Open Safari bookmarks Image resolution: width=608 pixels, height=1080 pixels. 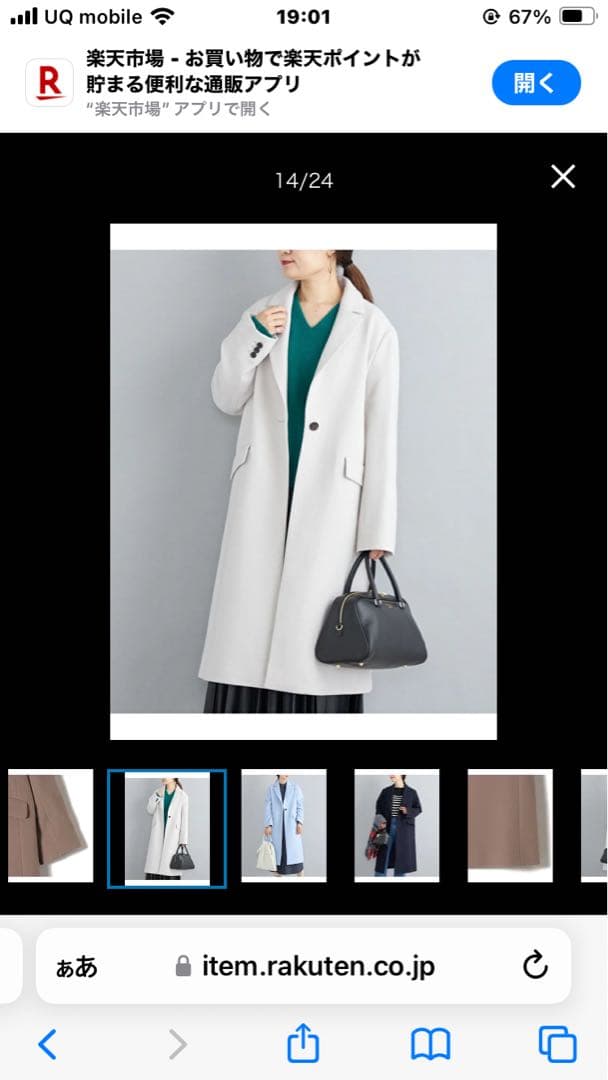point(430,1045)
